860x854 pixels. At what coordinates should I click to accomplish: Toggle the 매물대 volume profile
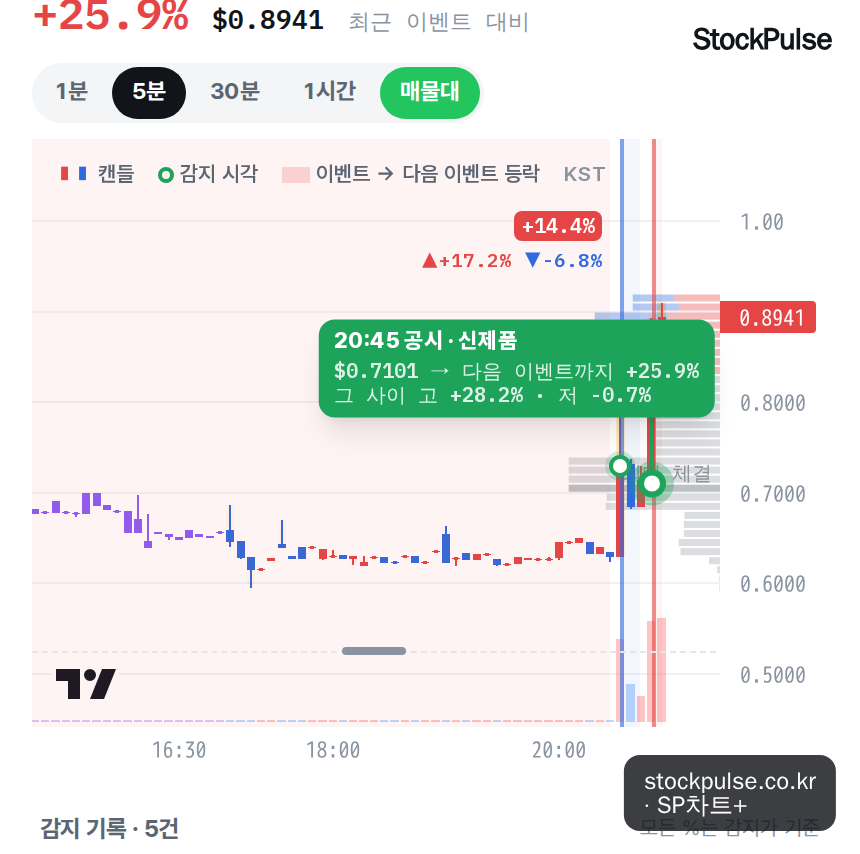tap(429, 92)
